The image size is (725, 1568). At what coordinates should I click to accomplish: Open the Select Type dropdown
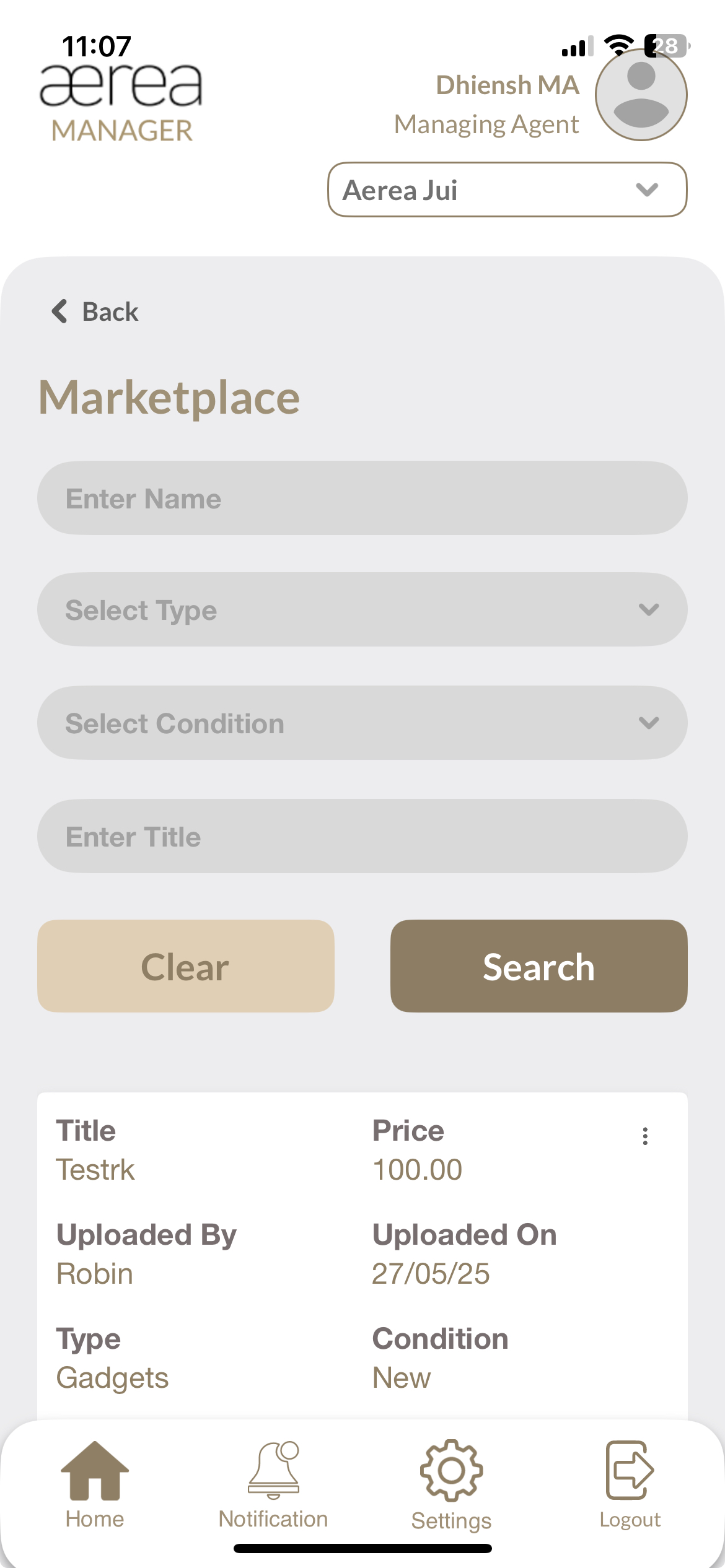coord(362,610)
